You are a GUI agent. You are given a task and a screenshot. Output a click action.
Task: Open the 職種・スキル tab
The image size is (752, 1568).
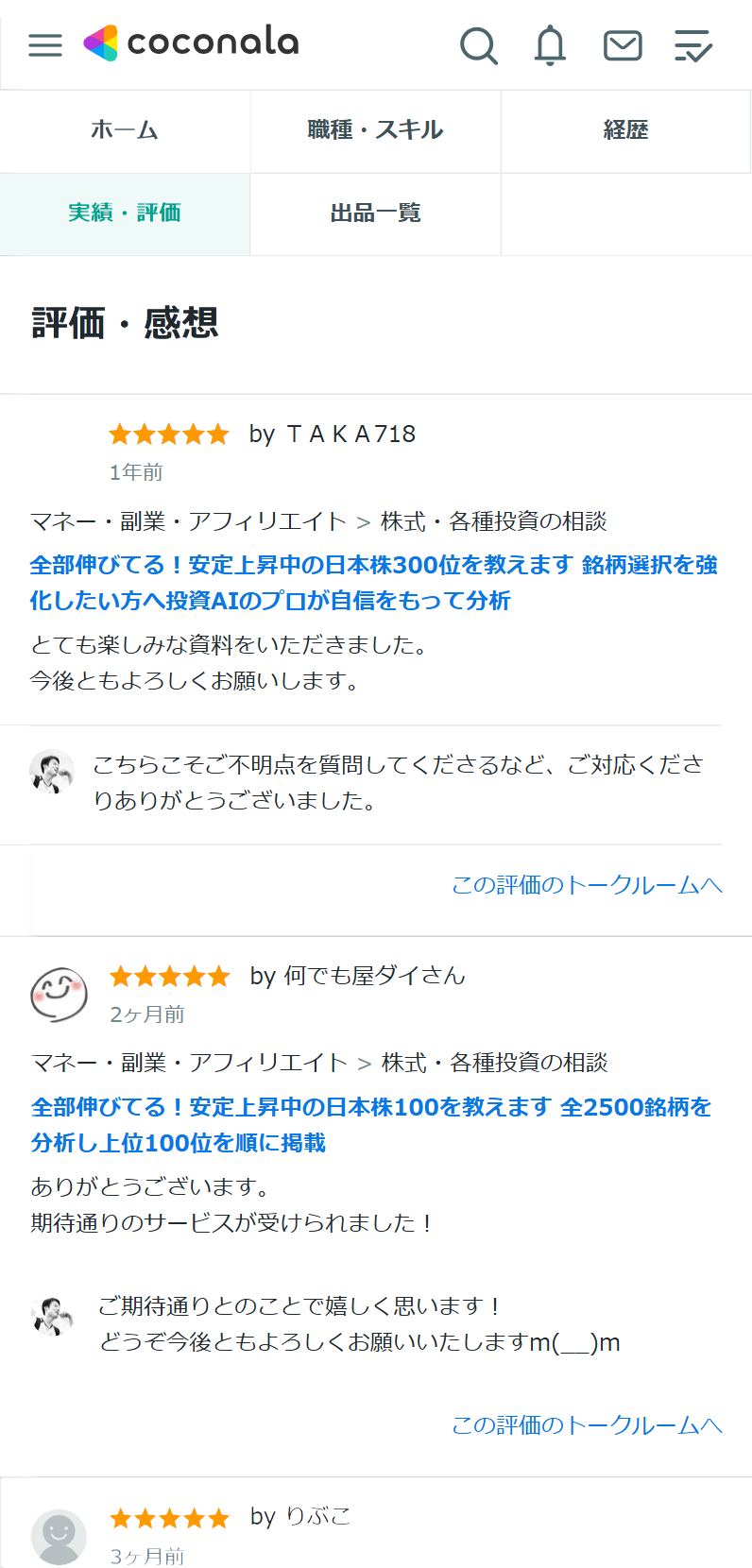(x=374, y=130)
